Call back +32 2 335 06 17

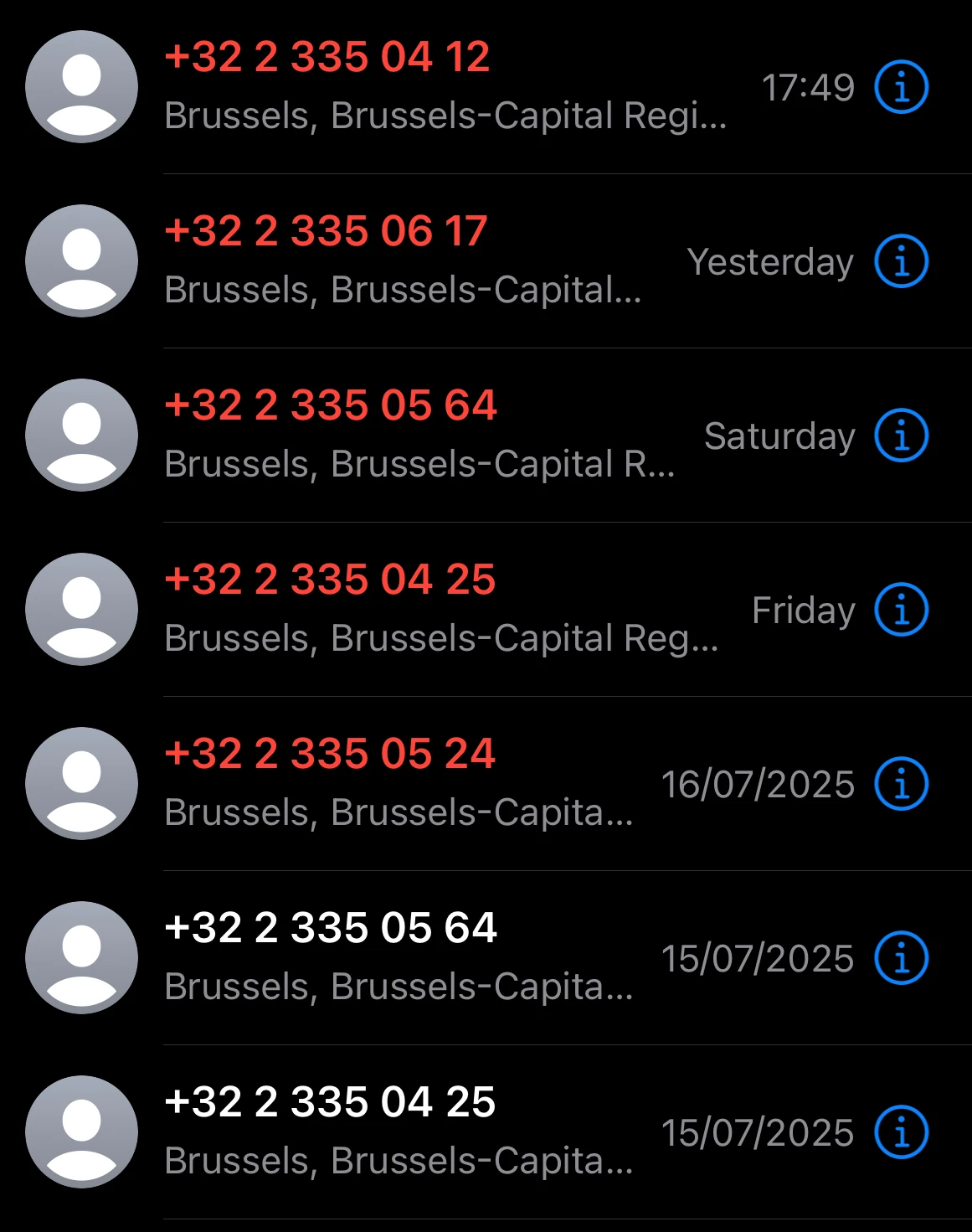tap(327, 232)
